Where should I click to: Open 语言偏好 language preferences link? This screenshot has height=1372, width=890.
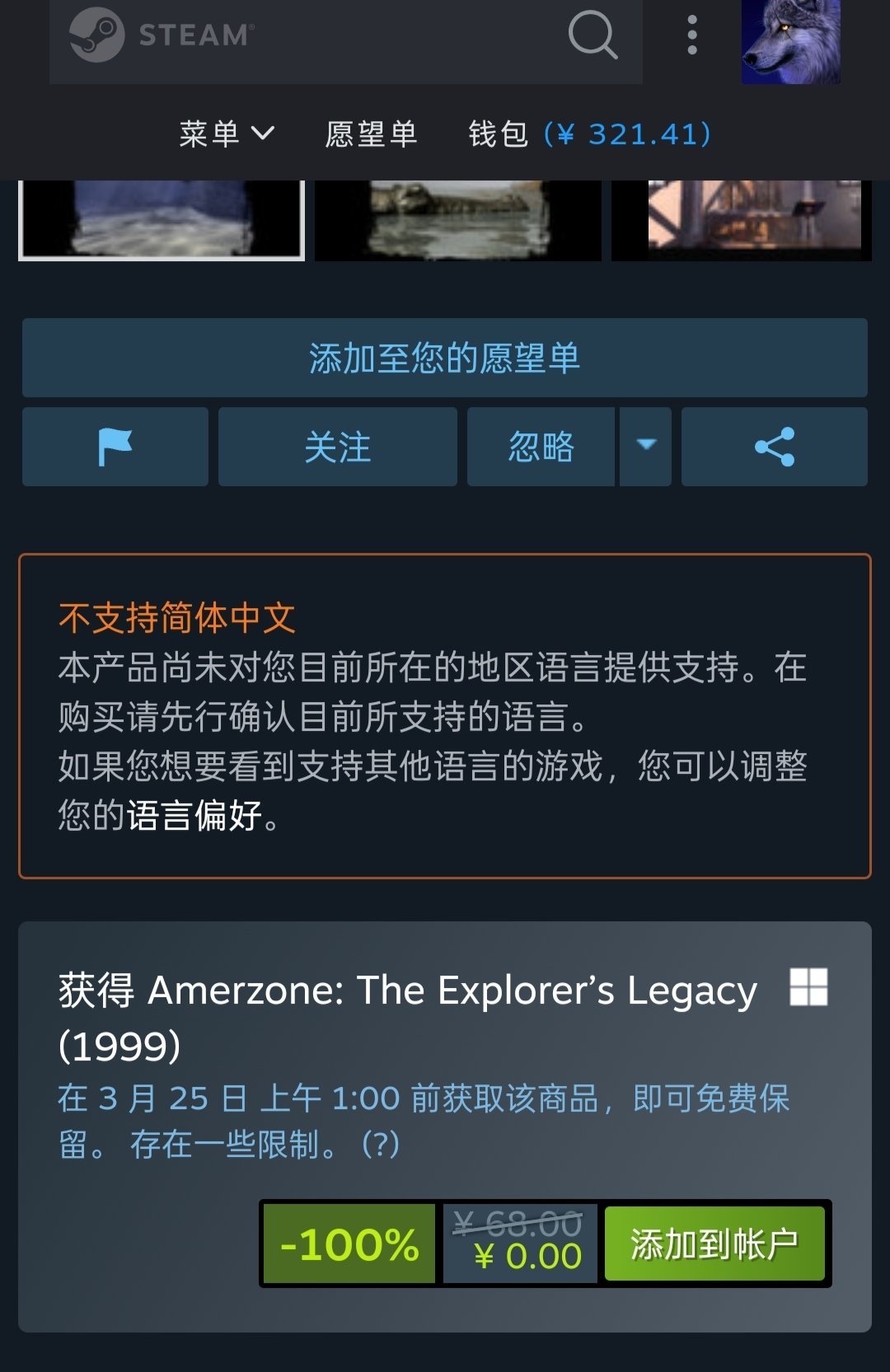[x=194, y=816]
